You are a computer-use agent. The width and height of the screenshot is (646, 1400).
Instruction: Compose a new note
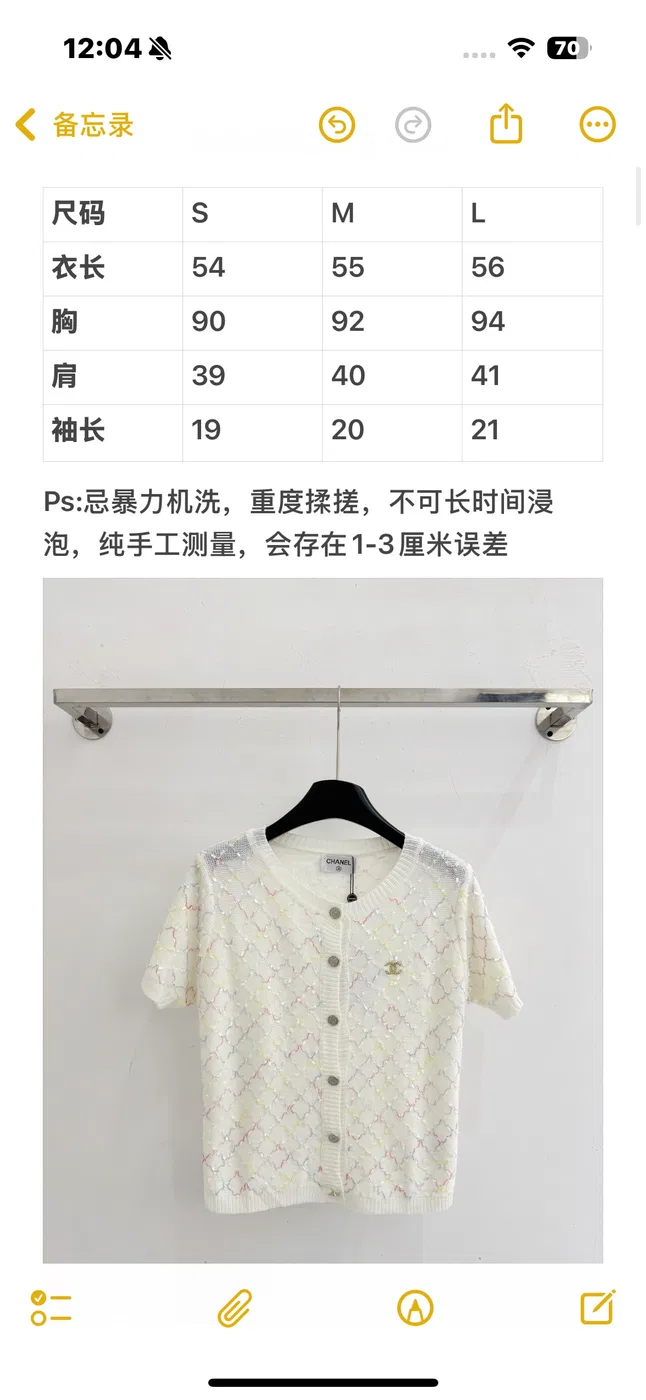[x=598, y=1306]
